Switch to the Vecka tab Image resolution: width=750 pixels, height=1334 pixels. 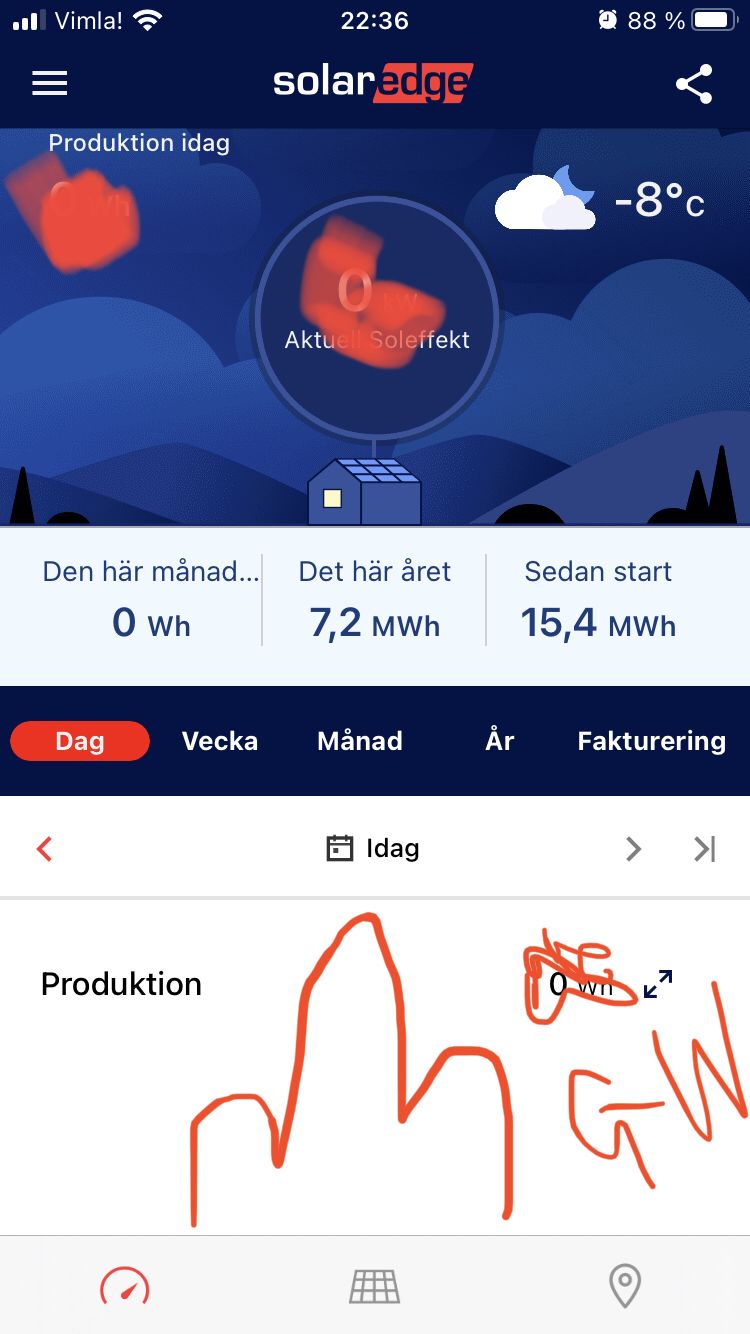(220, 741)
